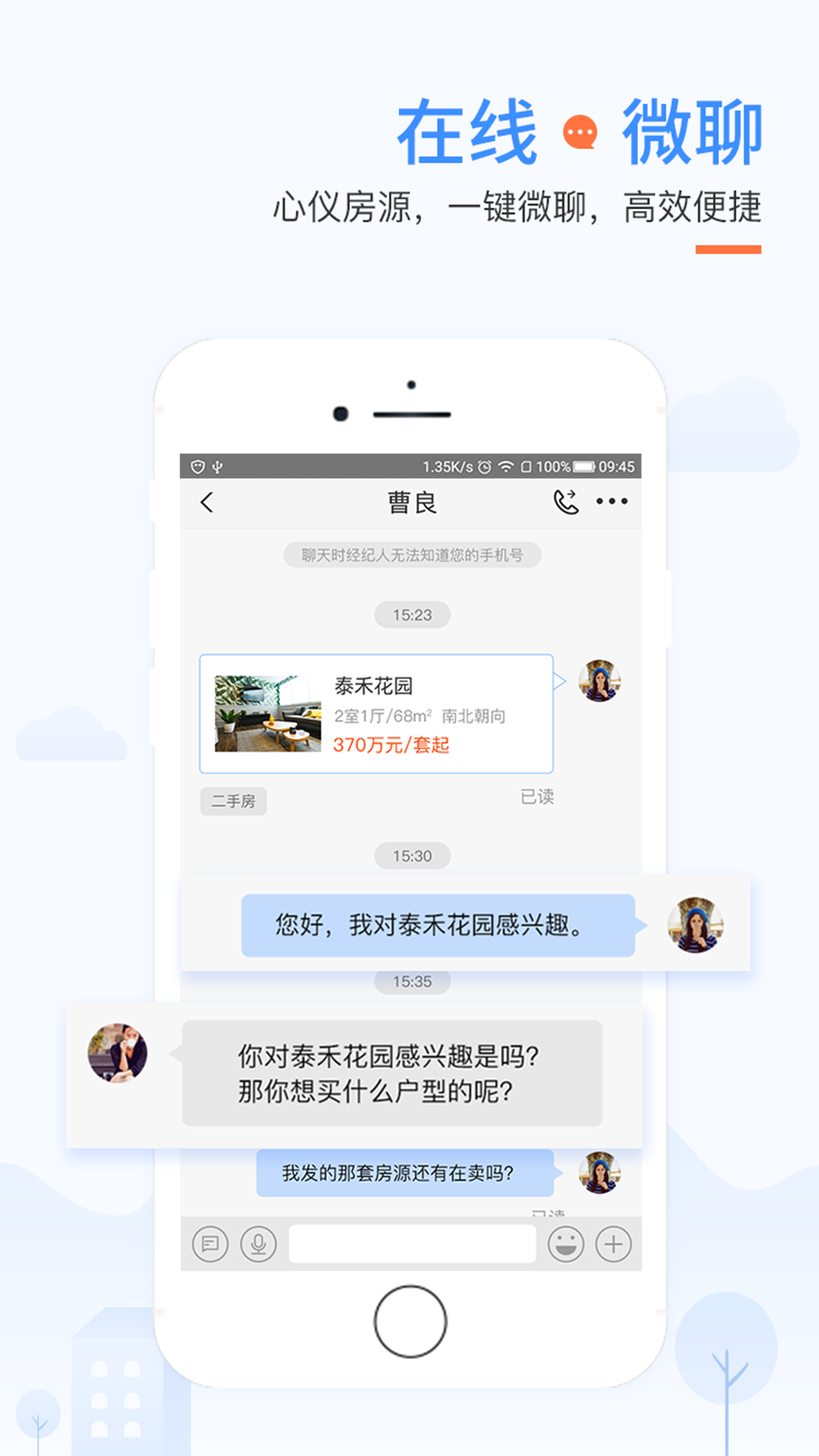Click the phone number privacy notice banner

point(412,555)
